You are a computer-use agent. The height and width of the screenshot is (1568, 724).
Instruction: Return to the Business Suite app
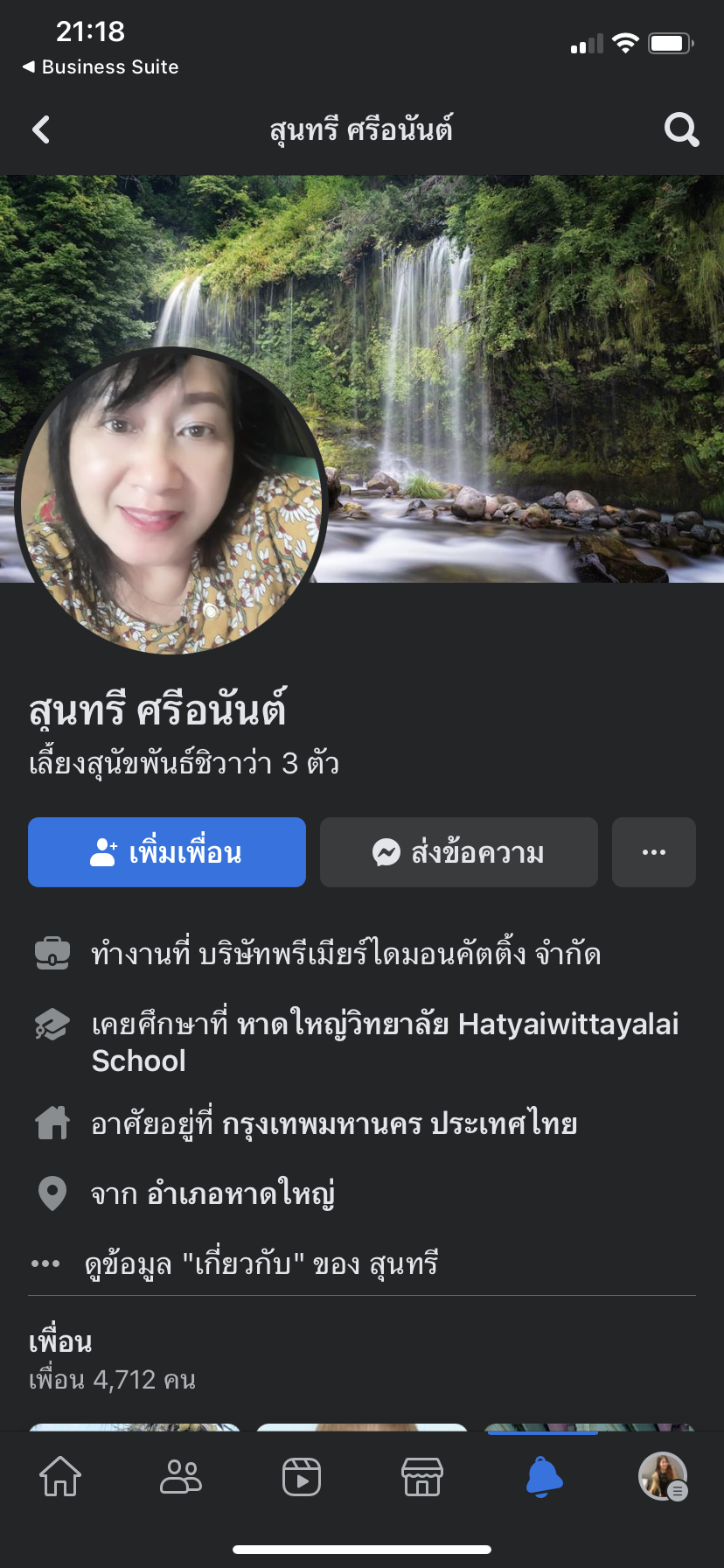101,67
